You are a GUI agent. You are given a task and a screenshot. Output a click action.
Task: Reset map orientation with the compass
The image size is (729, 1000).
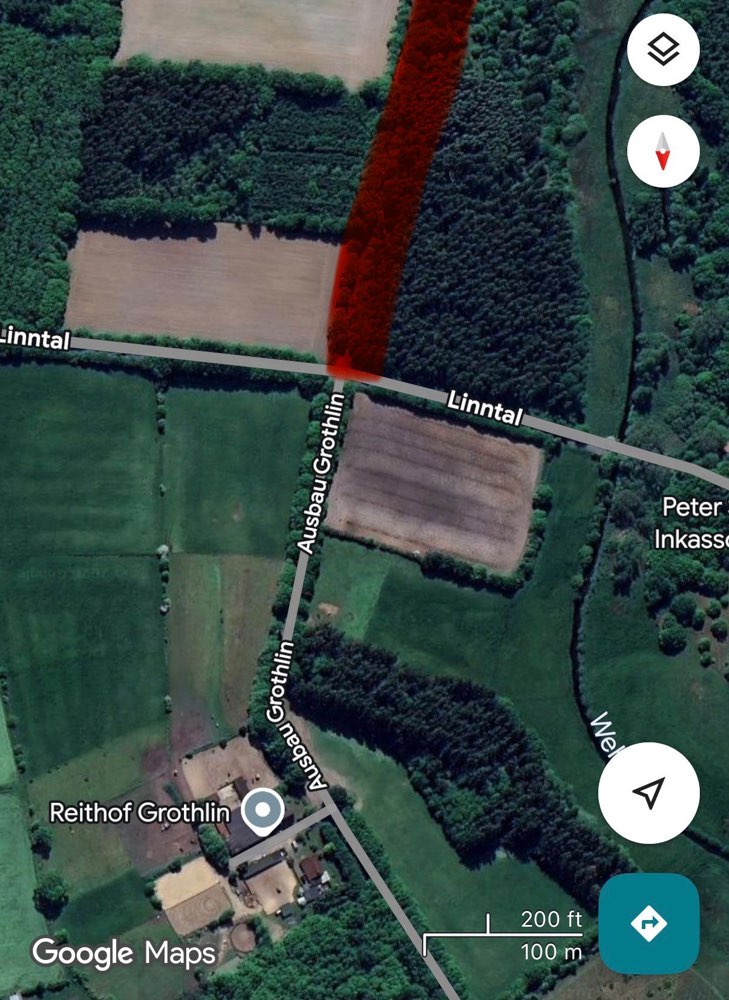coord(663,153)
